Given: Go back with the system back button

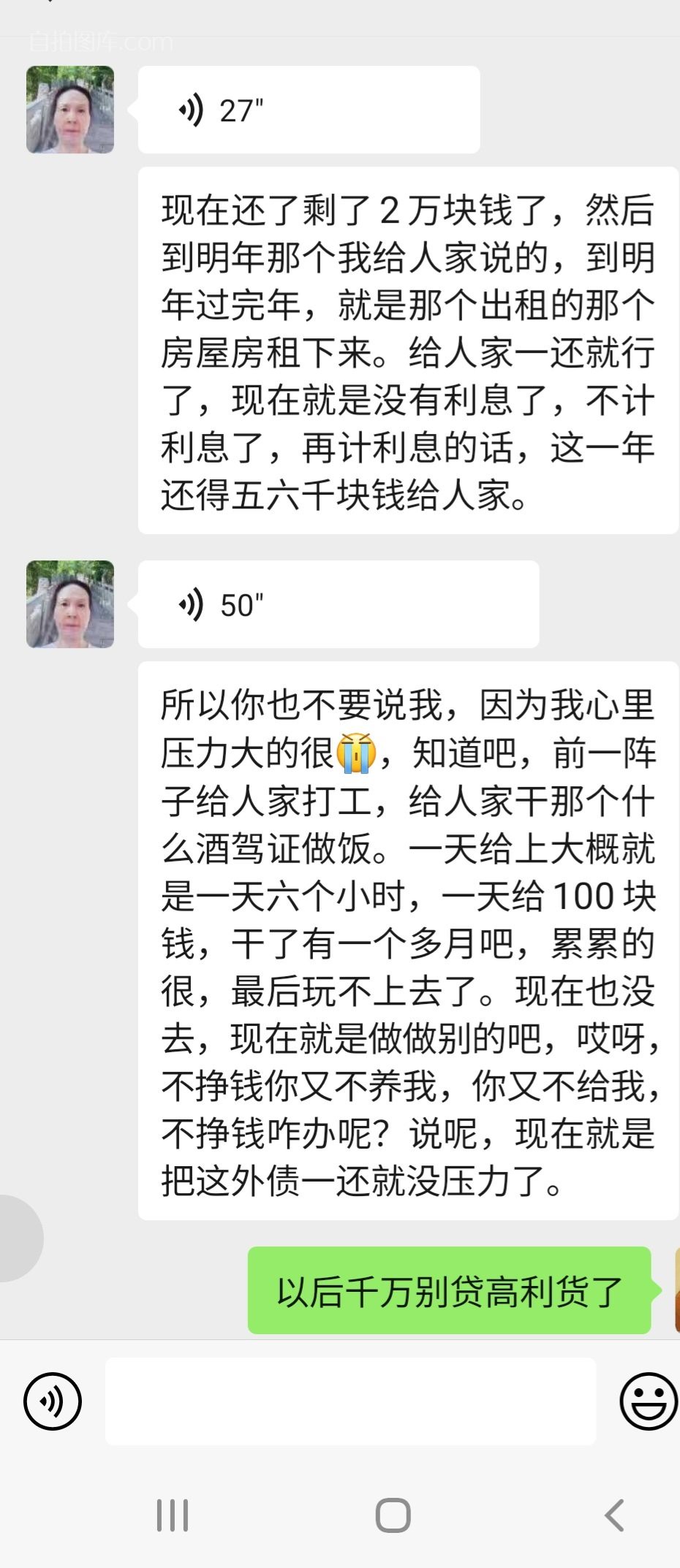Looking at the screenshot, I should [614, 1515].
